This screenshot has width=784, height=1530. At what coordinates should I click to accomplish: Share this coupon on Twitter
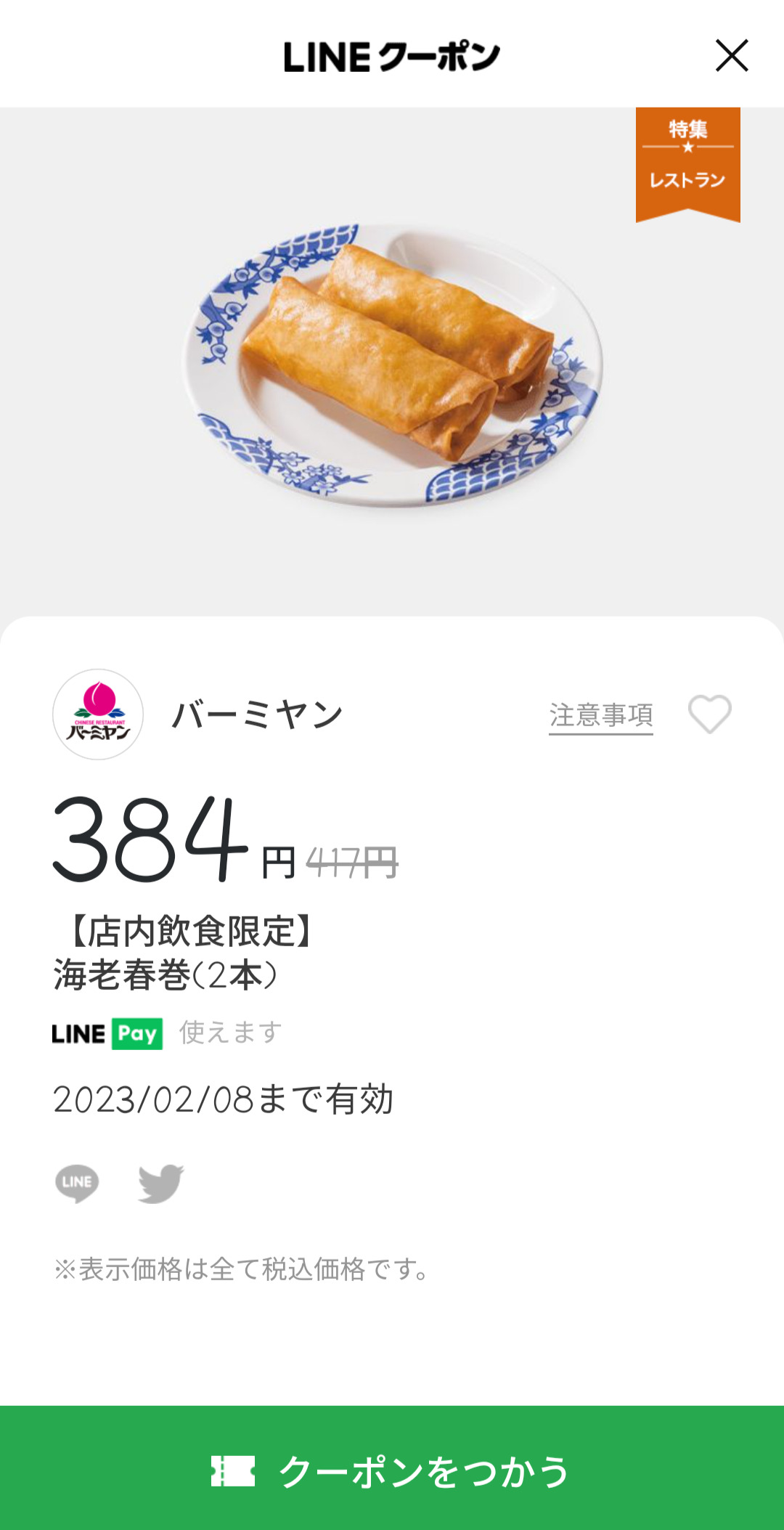(x=160, y=1183)
